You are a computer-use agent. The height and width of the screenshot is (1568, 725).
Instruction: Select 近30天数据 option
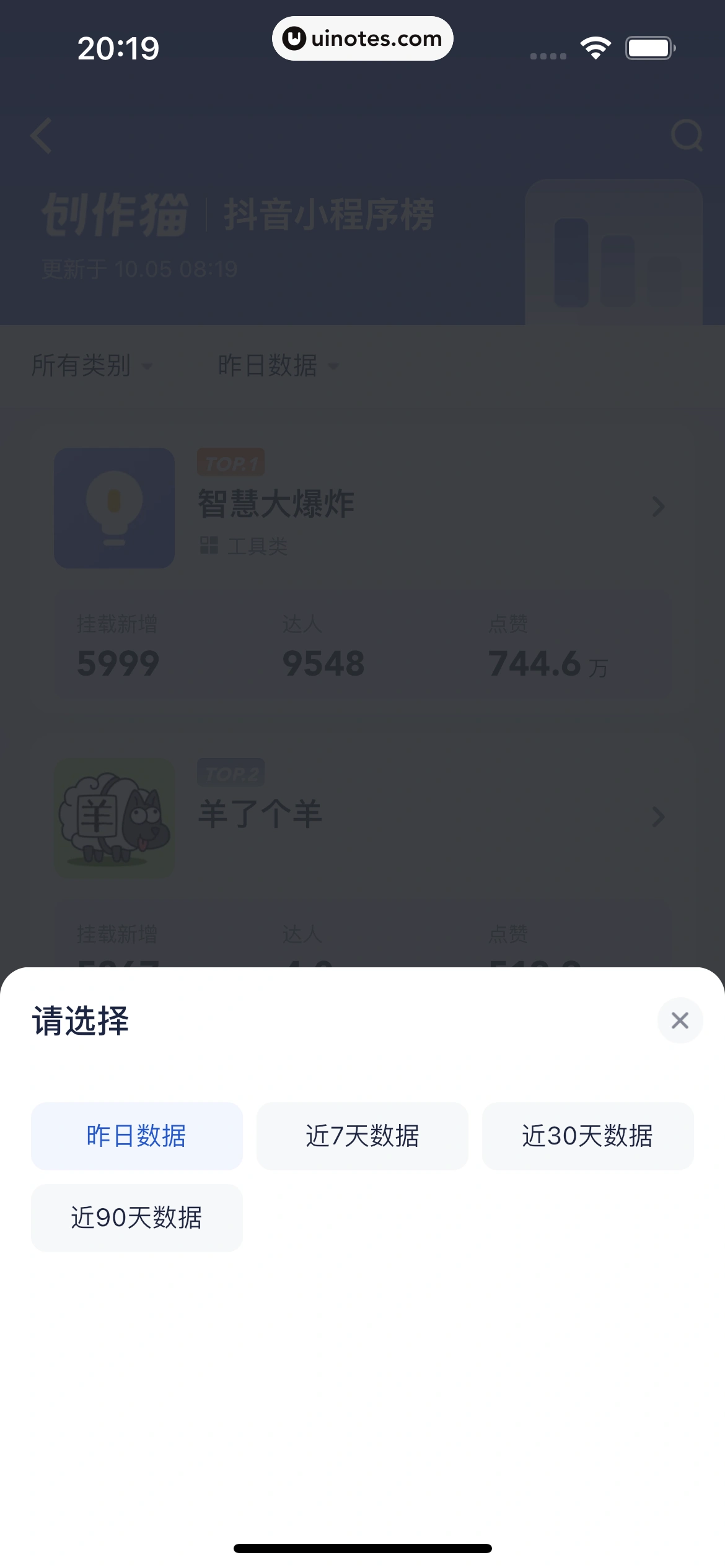tap(587, 1136)
